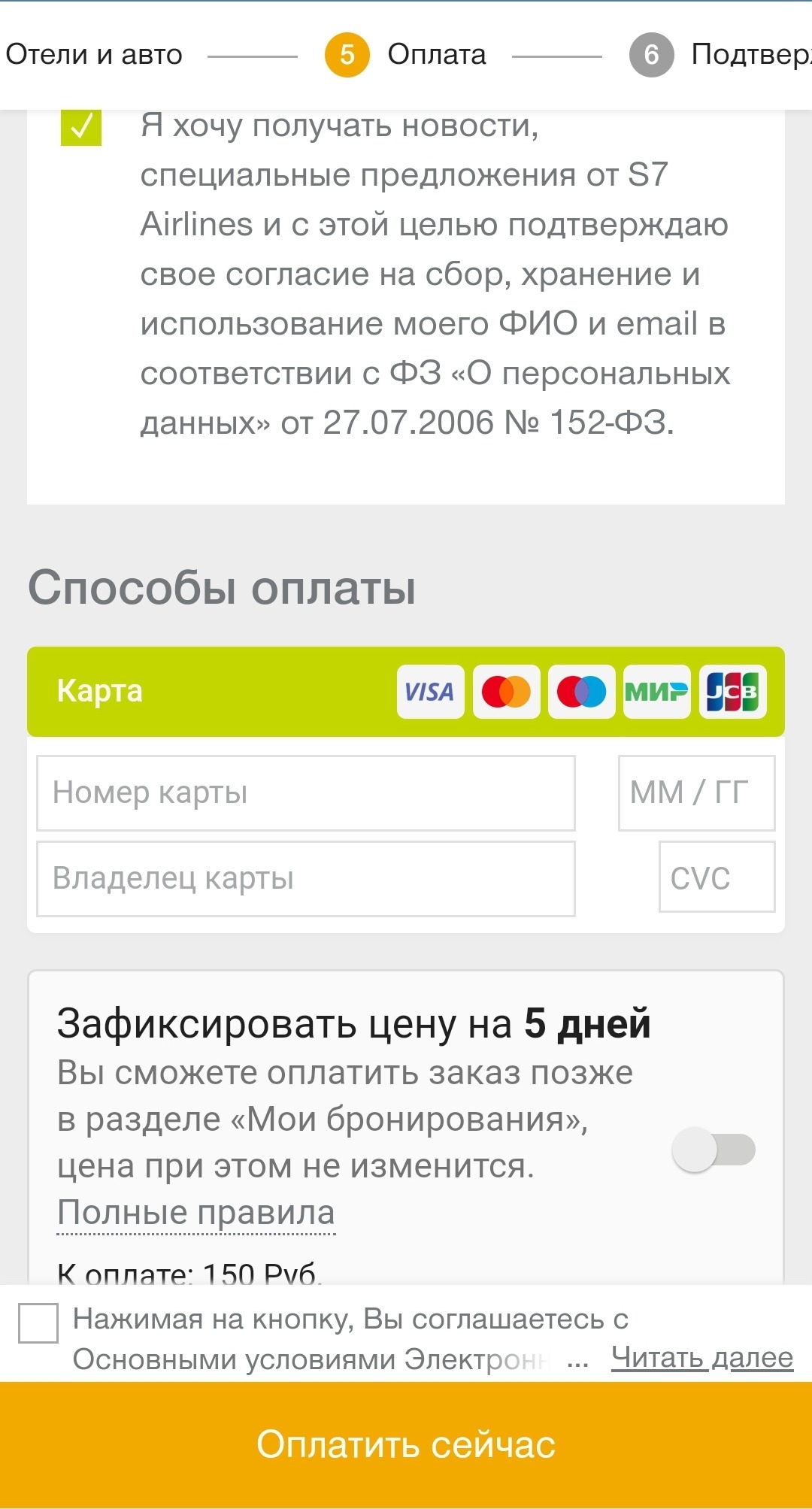Select the Владелец карты field
812x1509 pixels.
tap(306, 879)
